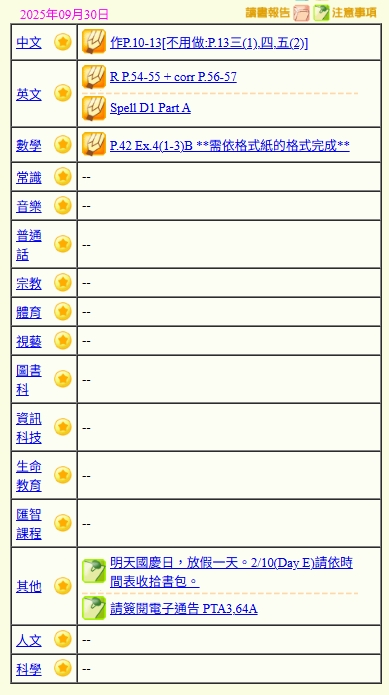Tap the star icon beside 常識

(x=63, y=176)
